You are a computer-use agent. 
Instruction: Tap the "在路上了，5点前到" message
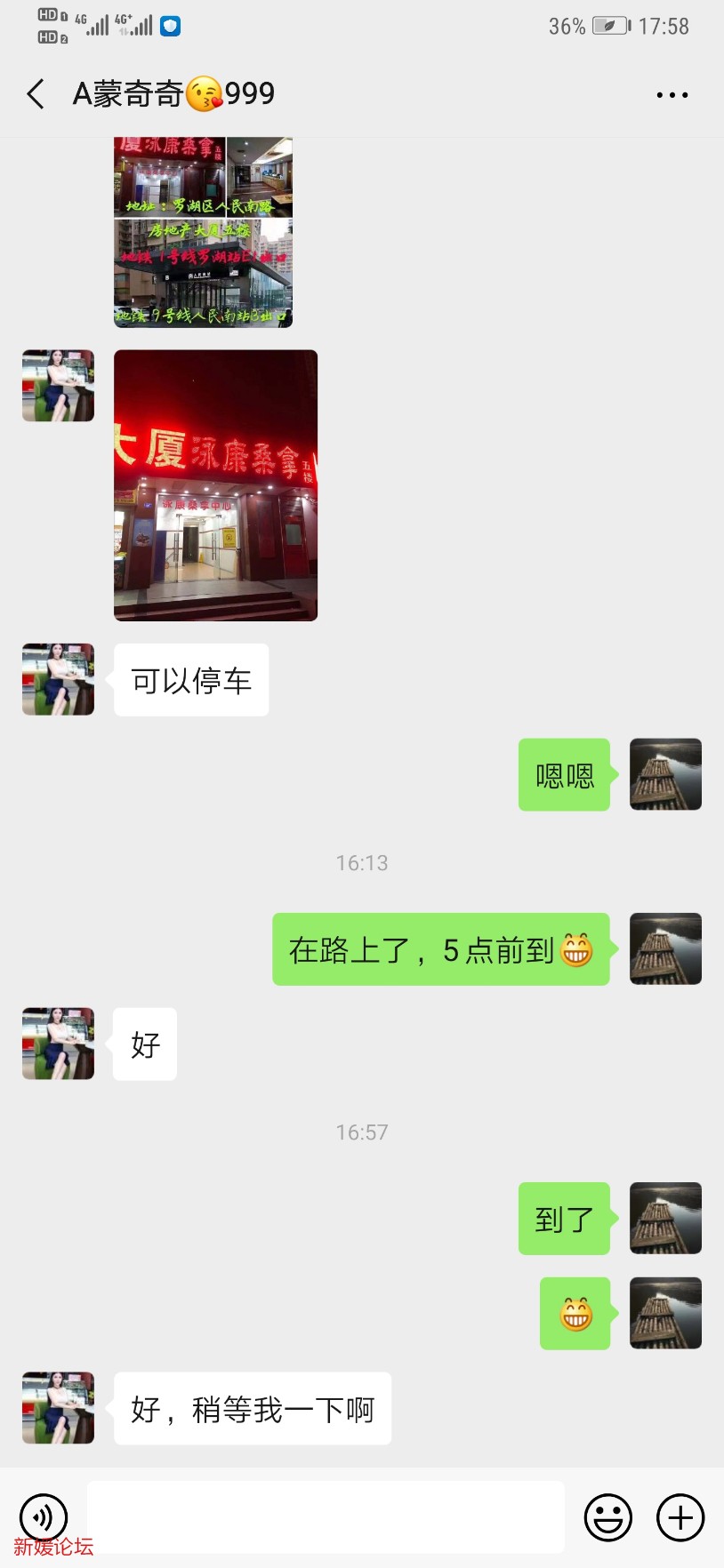(440, 948)
